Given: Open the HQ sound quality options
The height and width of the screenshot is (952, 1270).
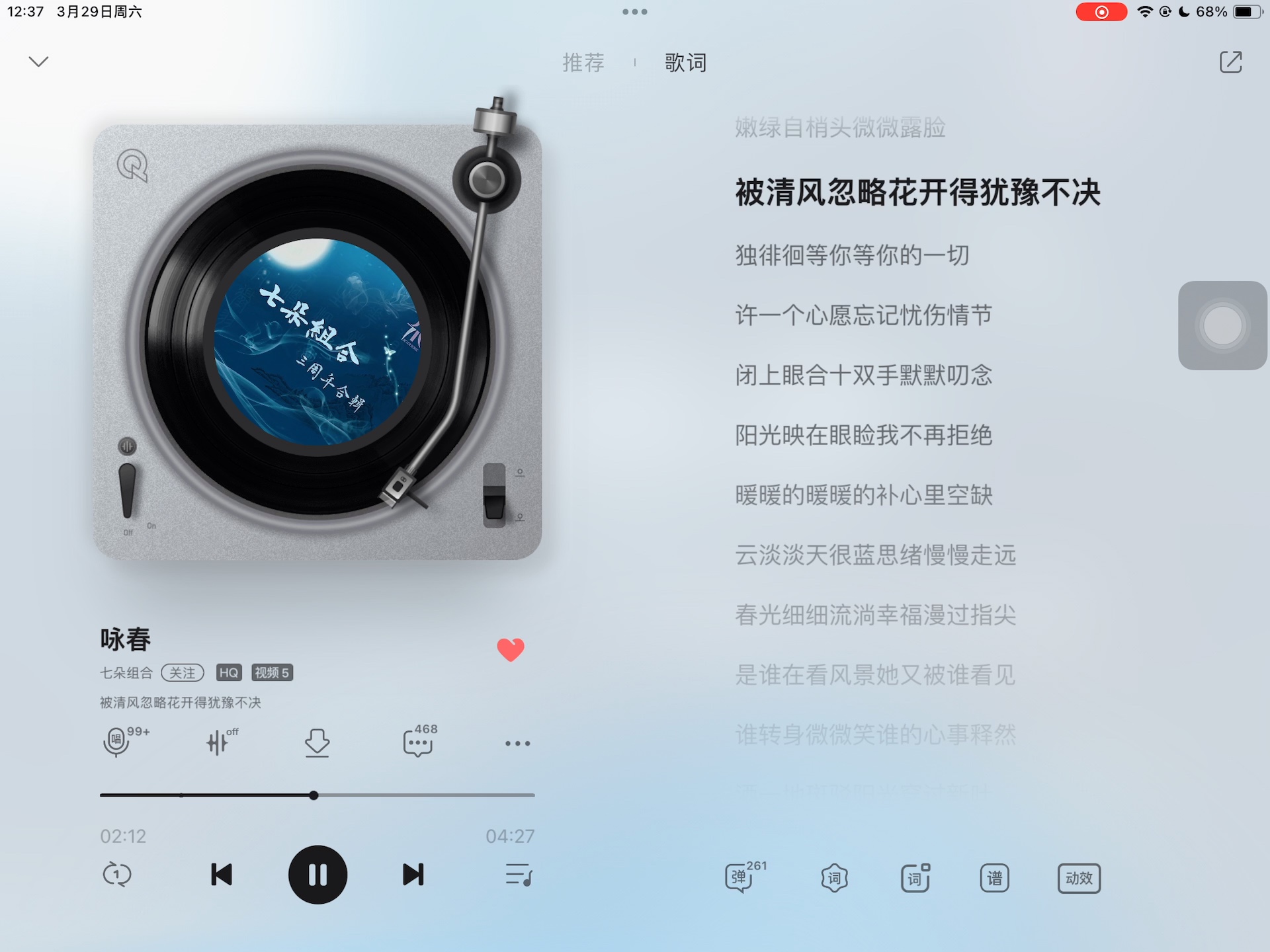Looking at the screenshot, I should coord(229,673).
